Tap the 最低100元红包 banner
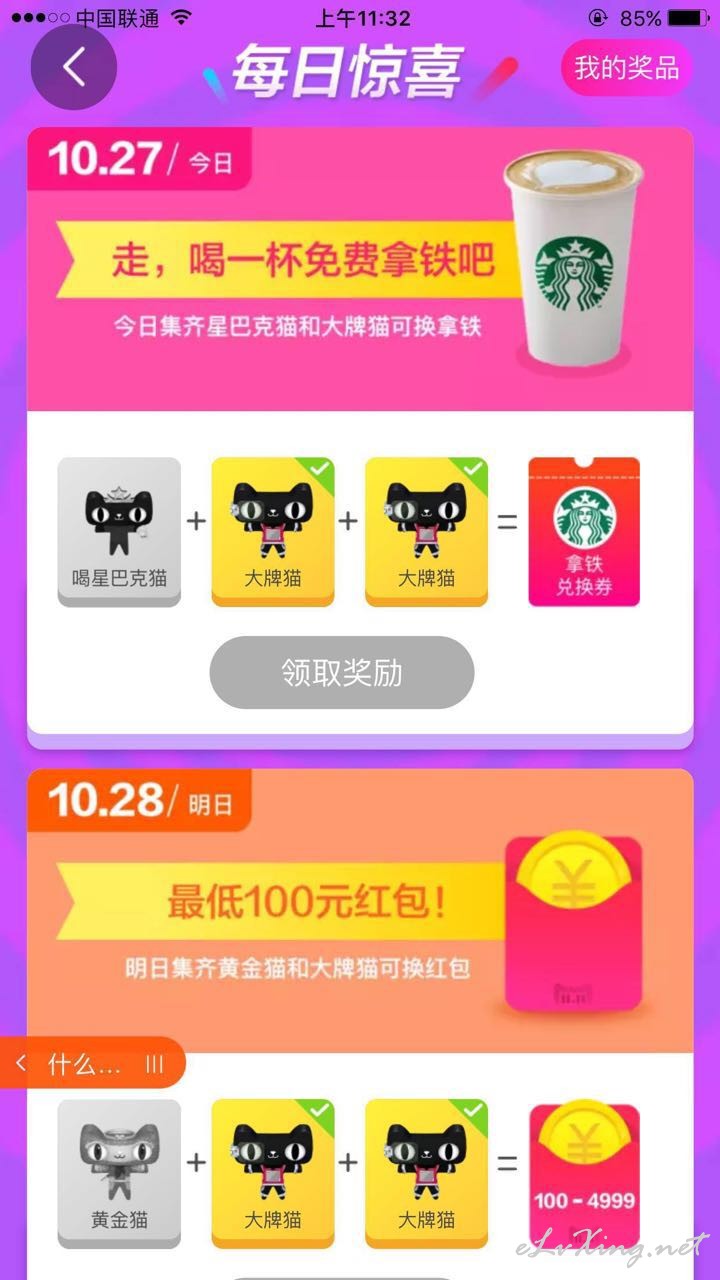The height and width of the screenshot is (1280, 720). tap(360, 910)
